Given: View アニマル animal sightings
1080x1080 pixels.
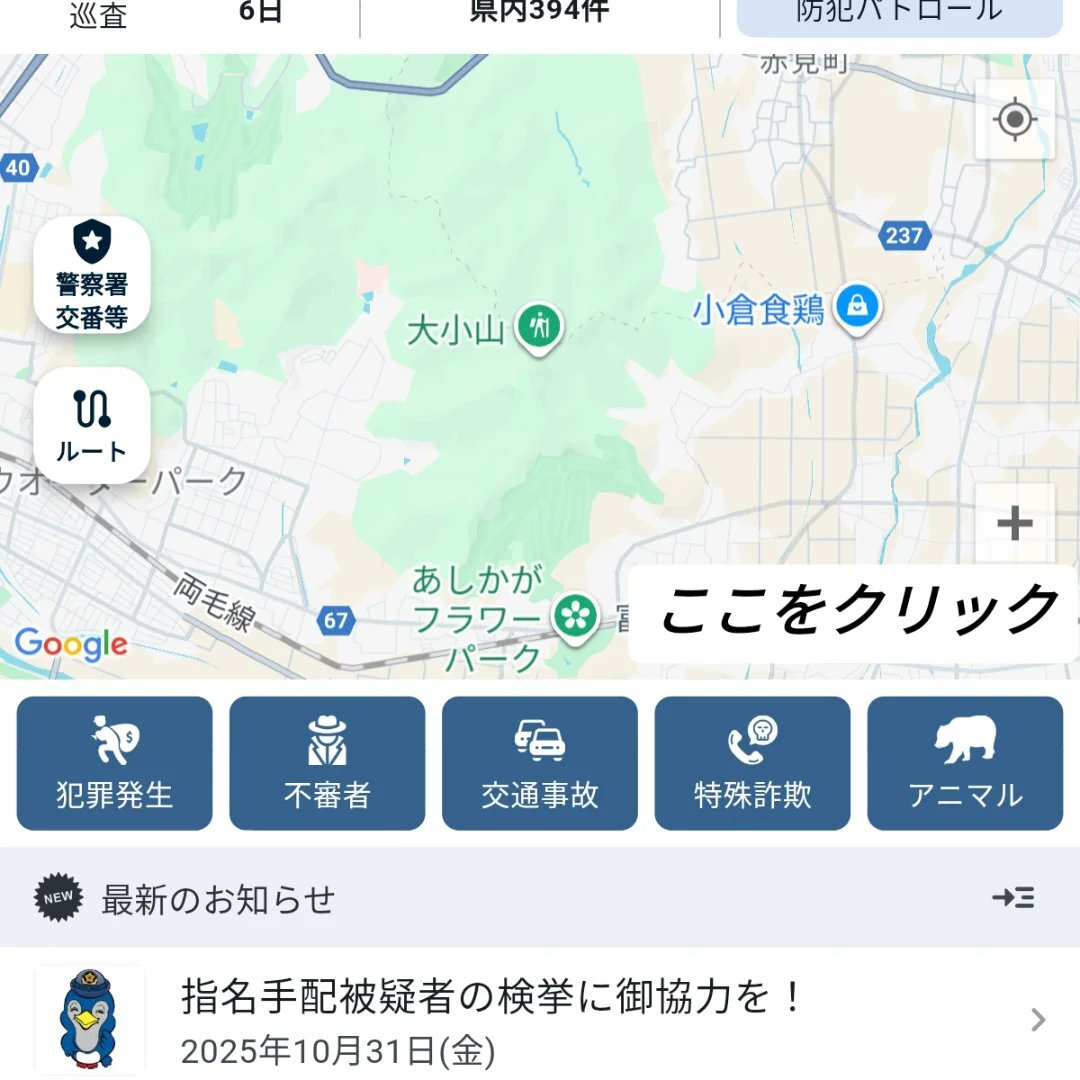Looking at the screenshot, I should click(965, 763).
